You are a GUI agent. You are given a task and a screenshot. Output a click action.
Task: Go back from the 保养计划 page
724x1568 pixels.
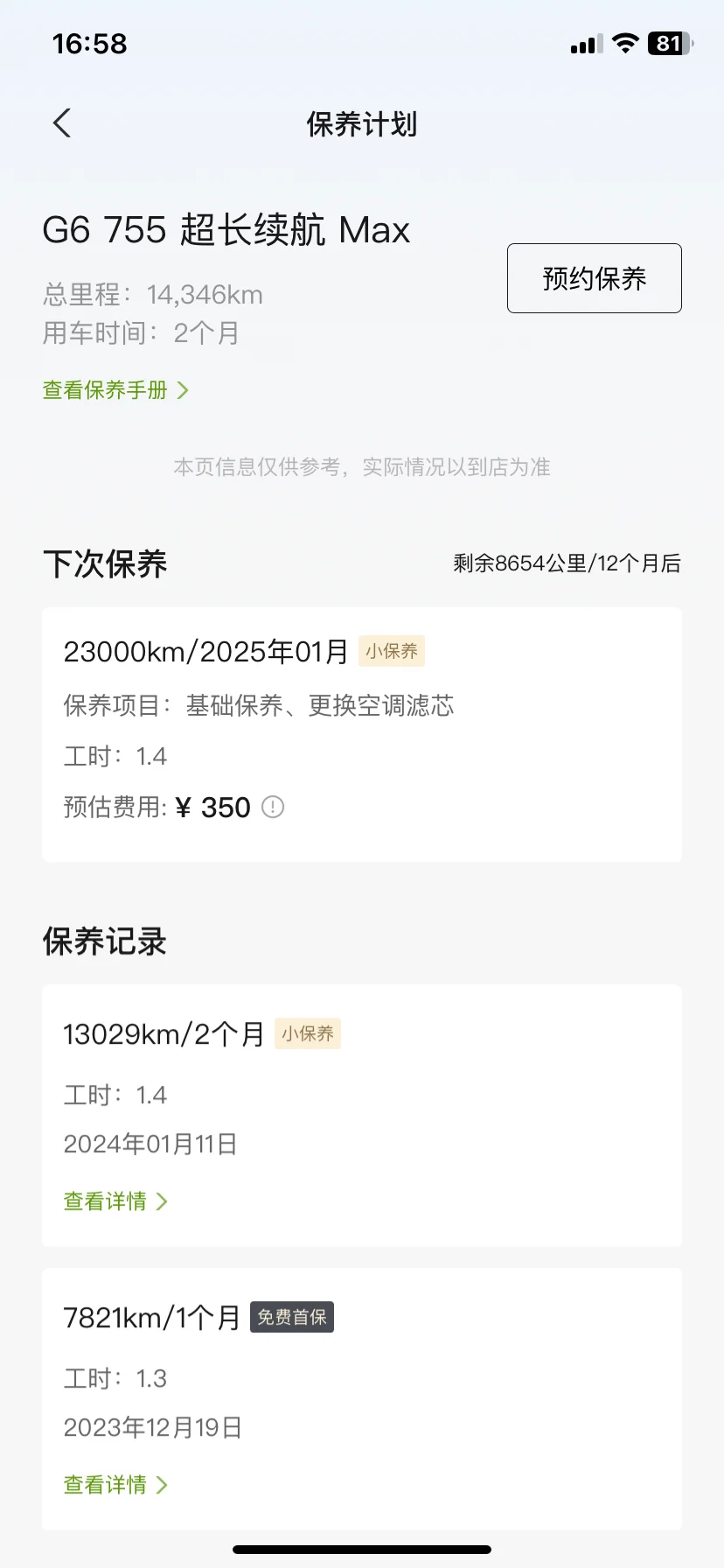pyautogui.click(x=61, y=123)
